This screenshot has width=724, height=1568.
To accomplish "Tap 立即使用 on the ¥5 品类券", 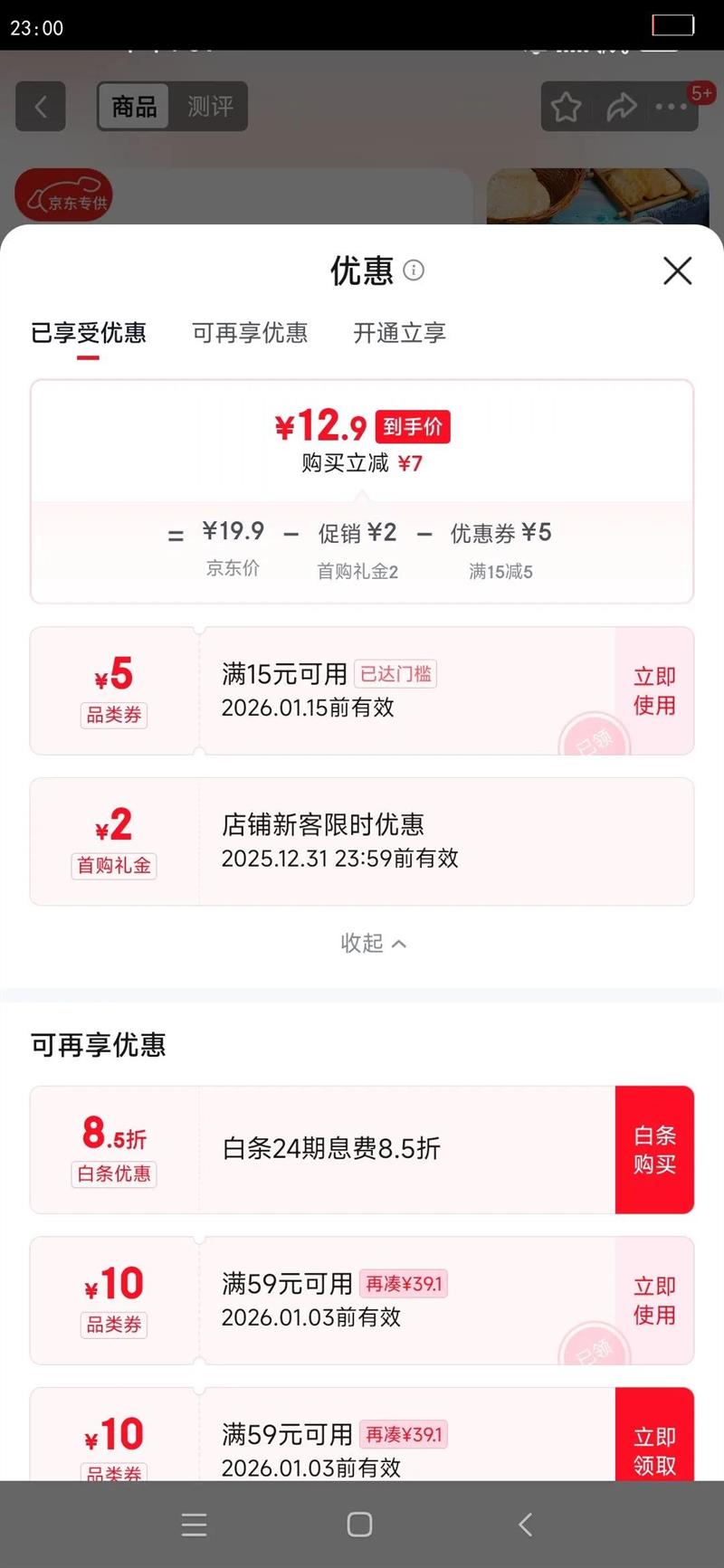I will click(x=653, y=690).
